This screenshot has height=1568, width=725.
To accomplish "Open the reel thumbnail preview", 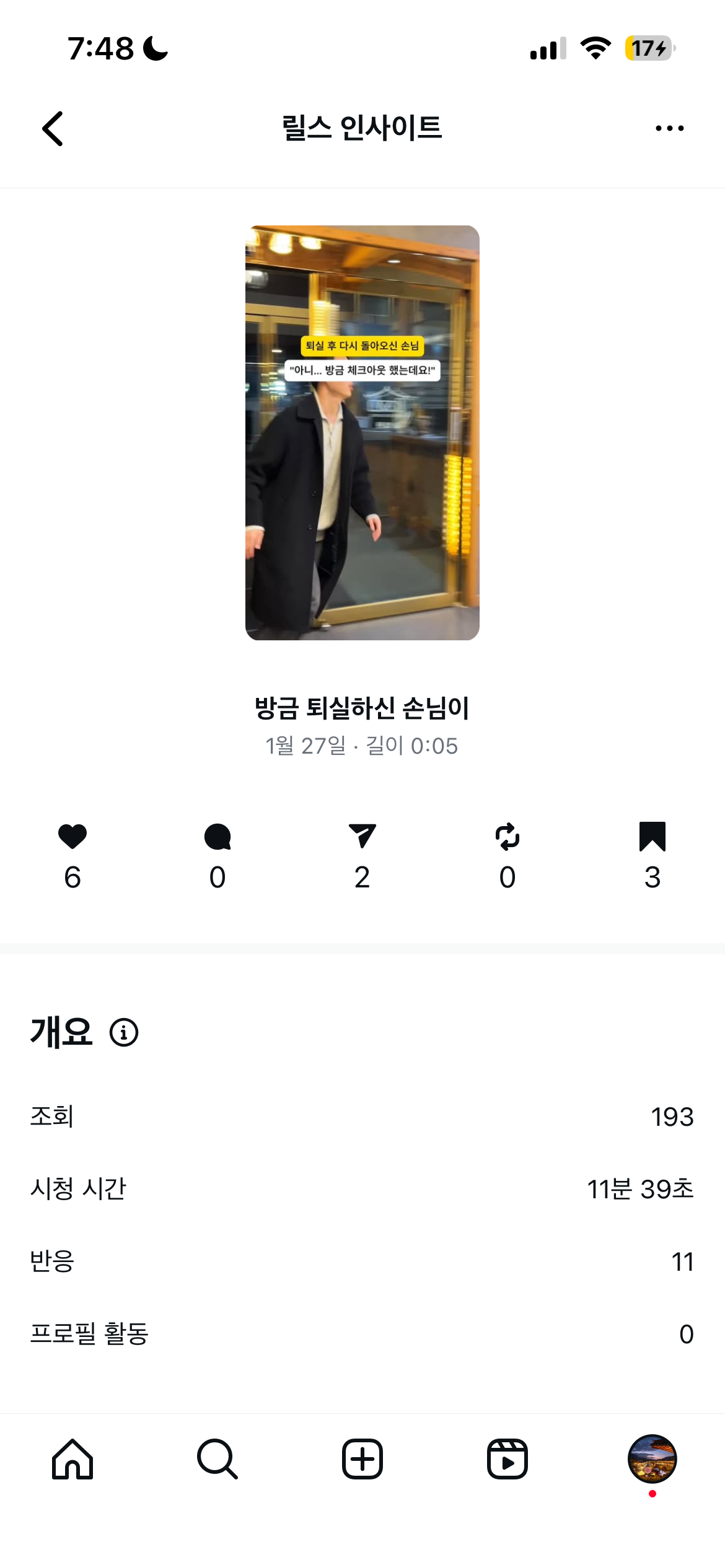I will tap(362, 432).
